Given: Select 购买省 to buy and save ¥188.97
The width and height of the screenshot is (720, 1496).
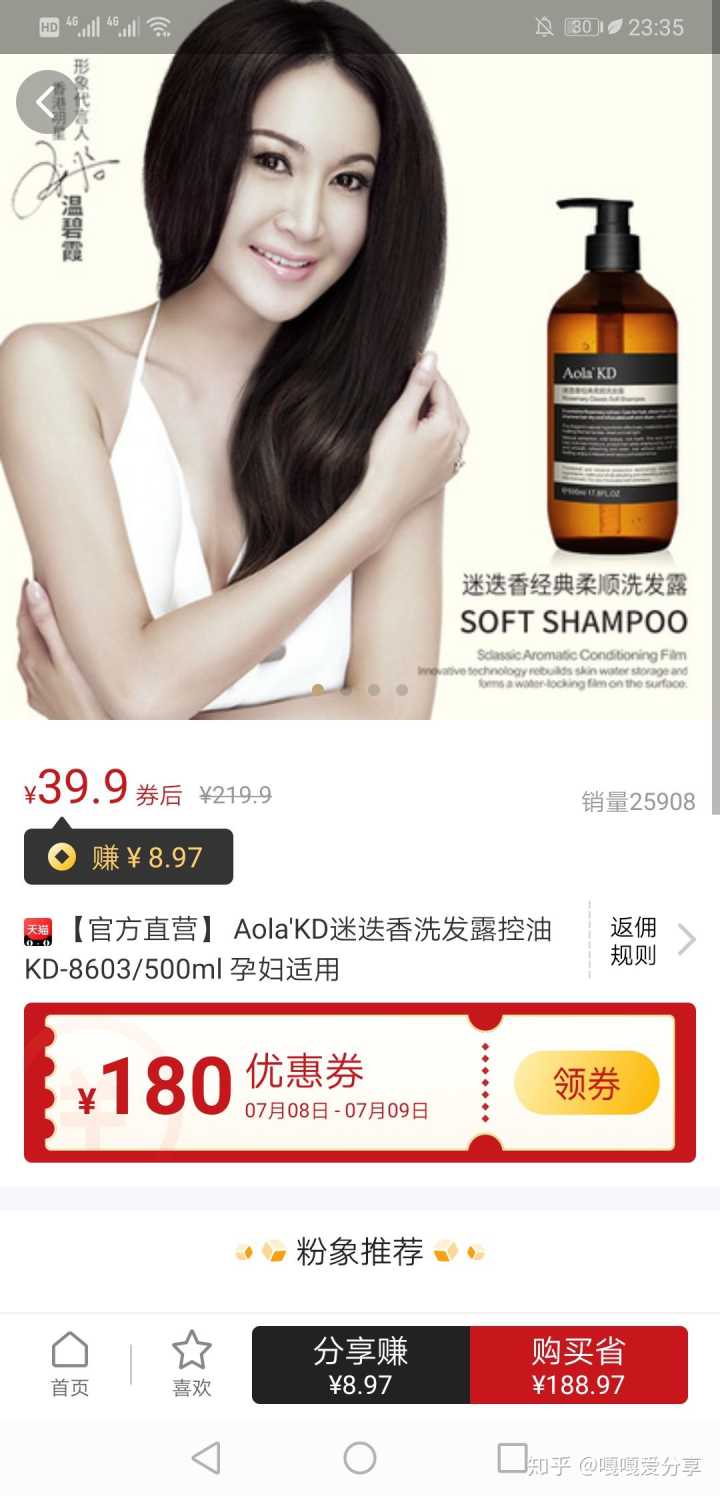Looking at the screenshot, I should [578, 1365].
